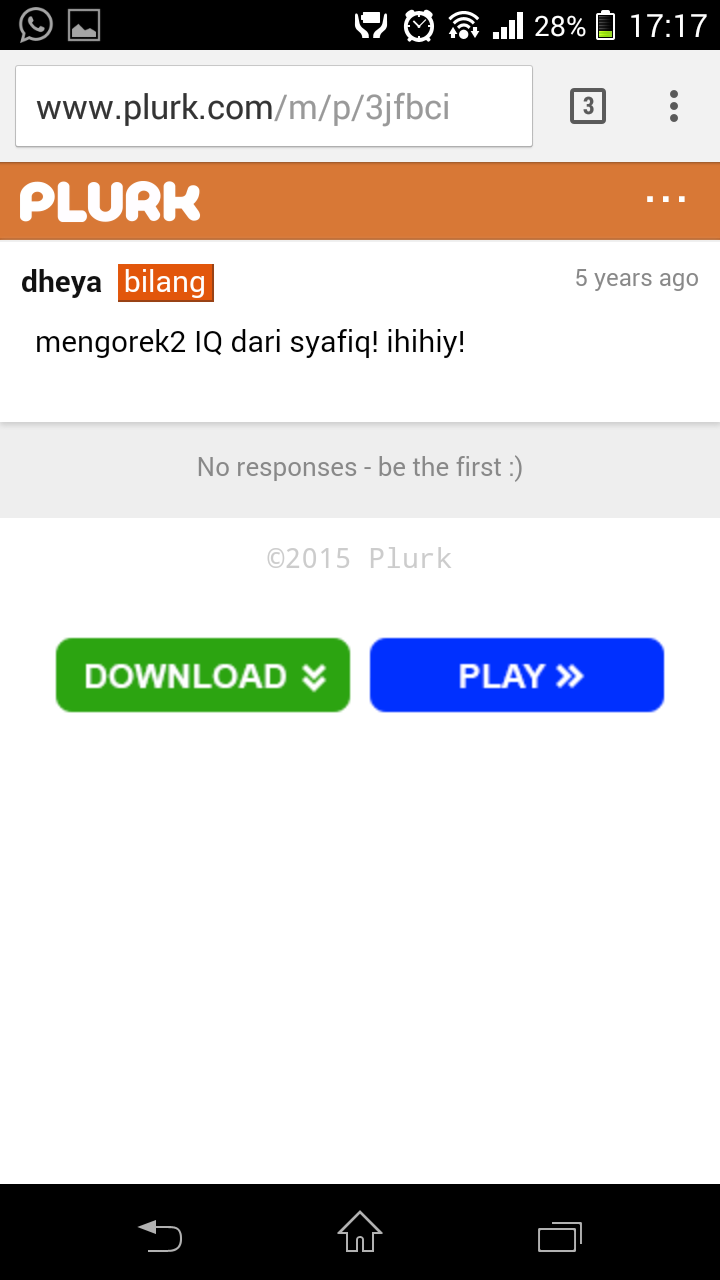Image resolution: width=720 pixels, height=1280 pixels.
Task: Open dheya's profile
Action: pyautogui.click(x=61, y=282)
